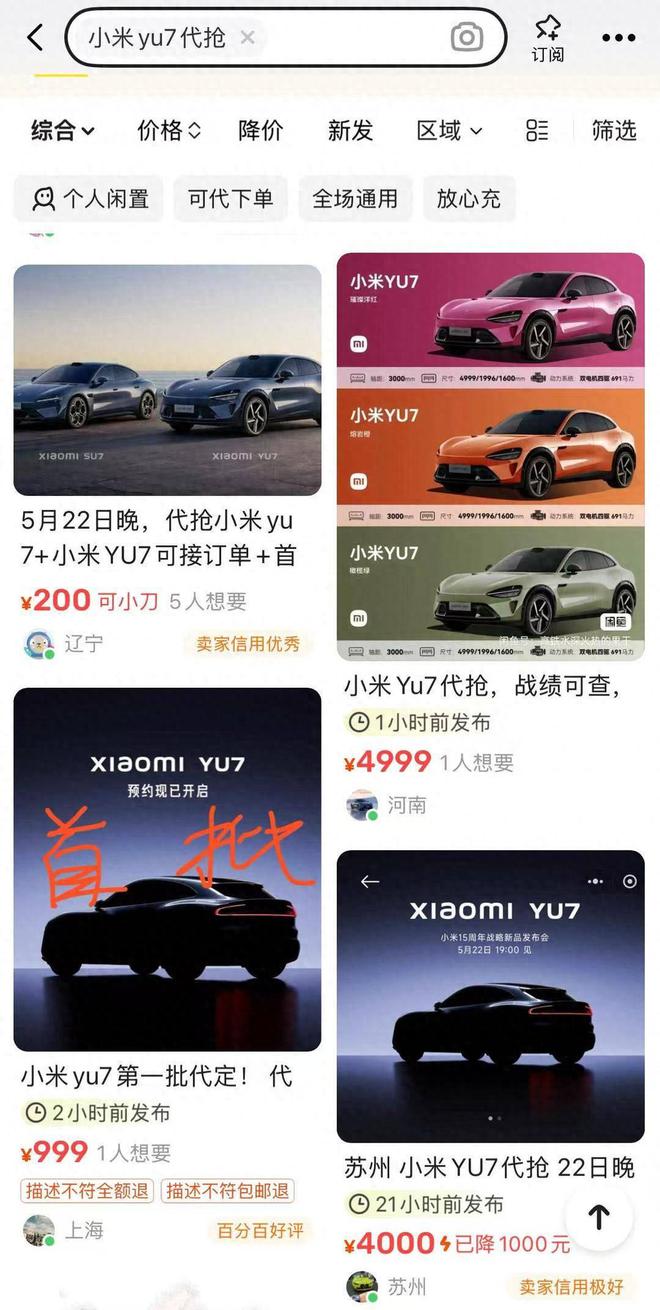Select the 个人闲置 filter chip
The width and height of the screenshot is (660, 1310).
[x=90, y=199]
